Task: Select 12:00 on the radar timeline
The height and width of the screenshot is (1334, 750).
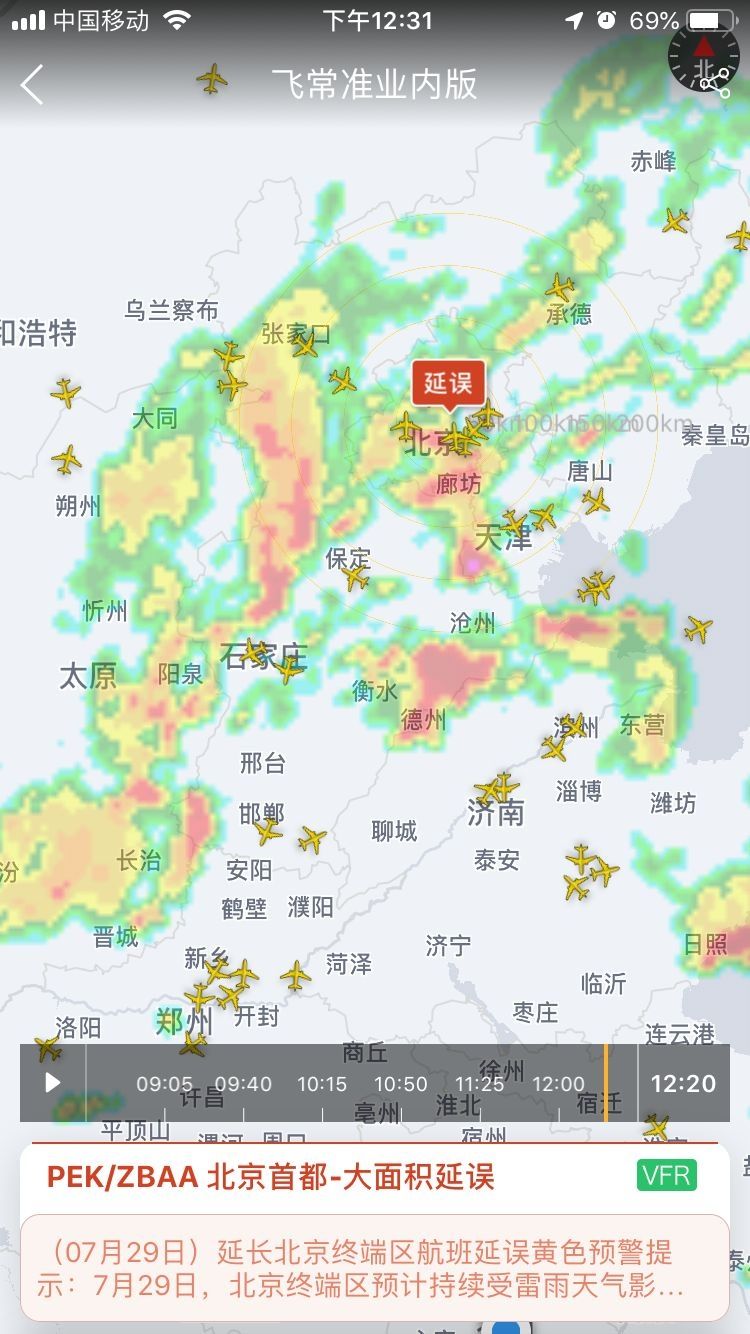Action: coord(558,1084)
